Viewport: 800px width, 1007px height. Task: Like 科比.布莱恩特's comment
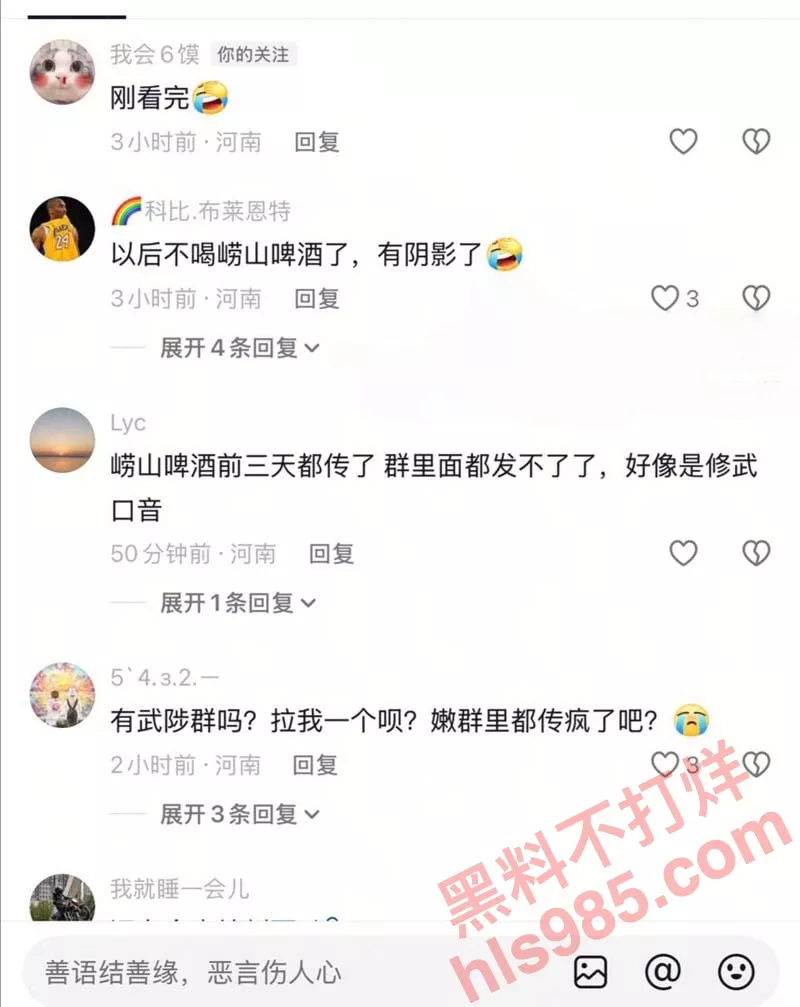[666, 297]
